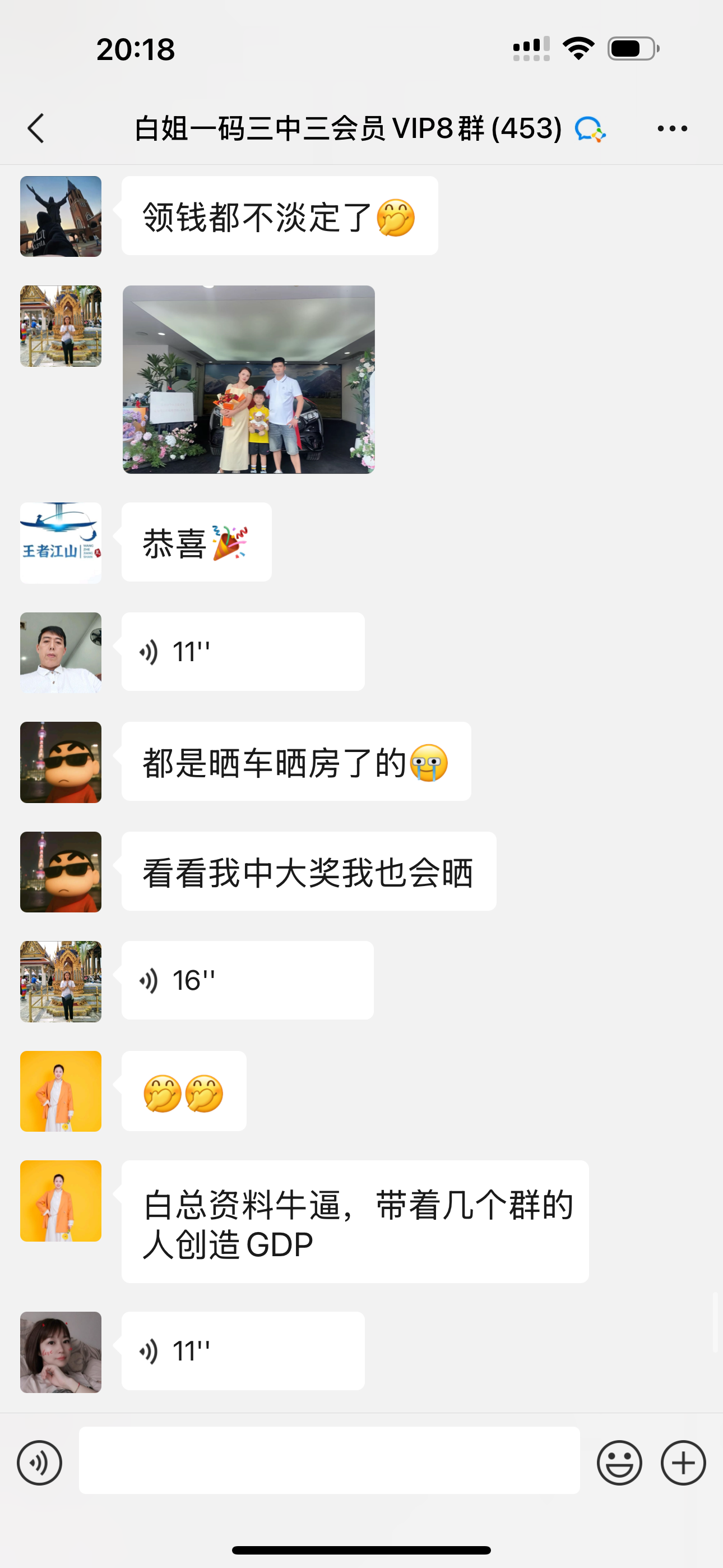Open the plus attachment menu
Image resolution: width=723 pixels, height=1568 pixels.
[683, 1463]
